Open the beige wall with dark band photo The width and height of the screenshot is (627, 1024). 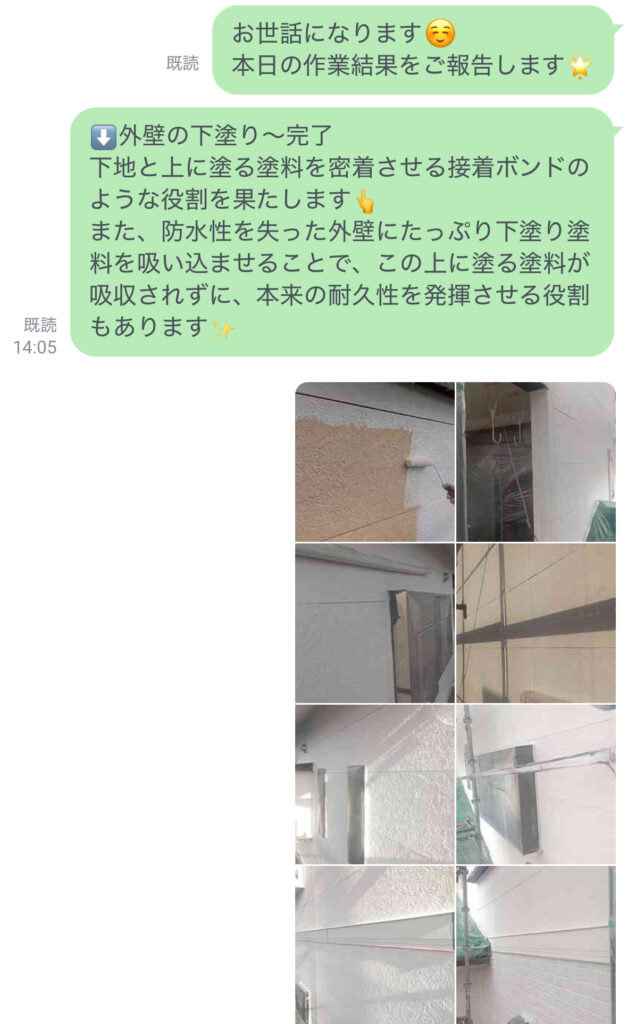coord(536,623)
